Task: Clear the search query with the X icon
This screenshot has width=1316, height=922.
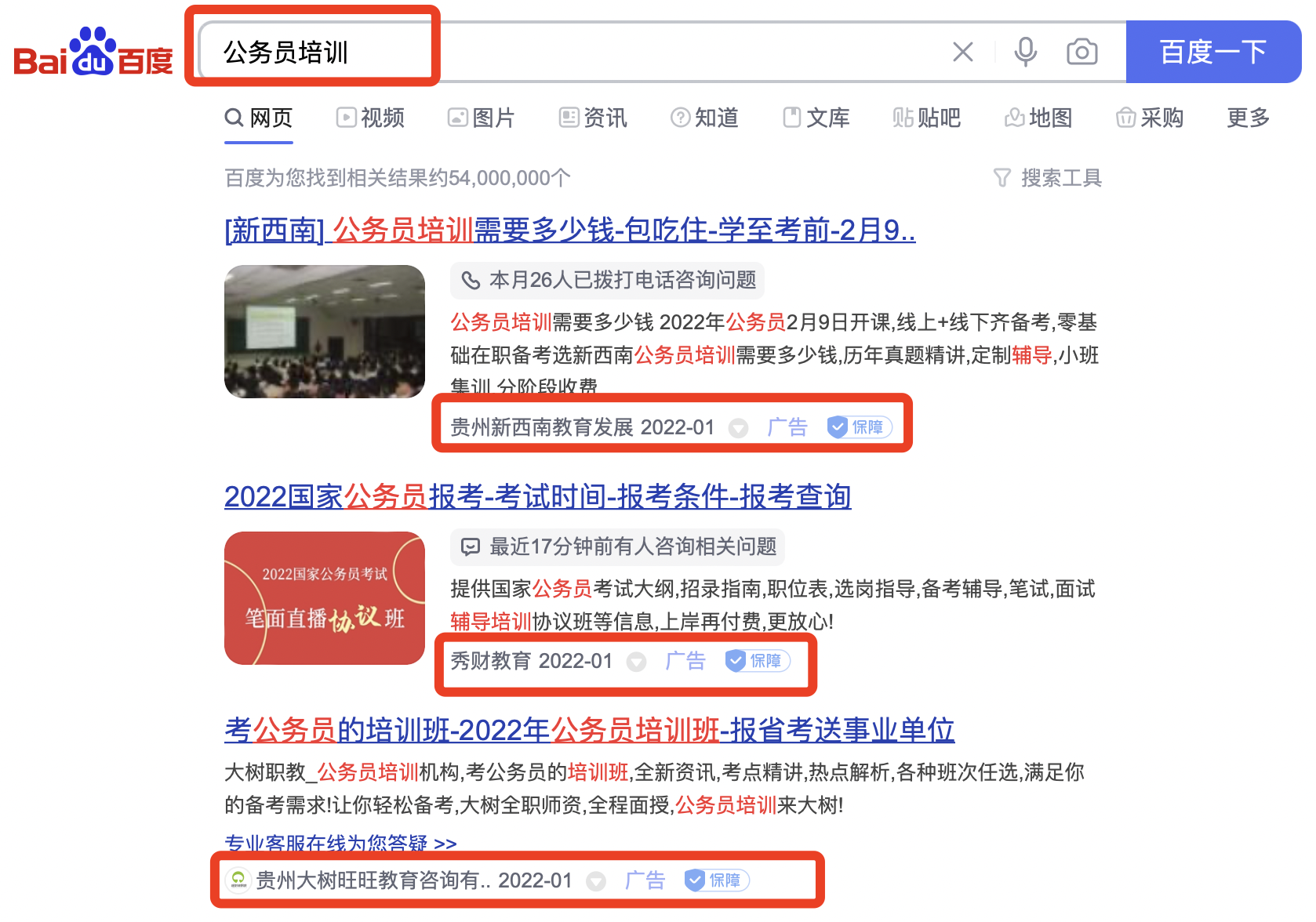Action: [962, 52]
